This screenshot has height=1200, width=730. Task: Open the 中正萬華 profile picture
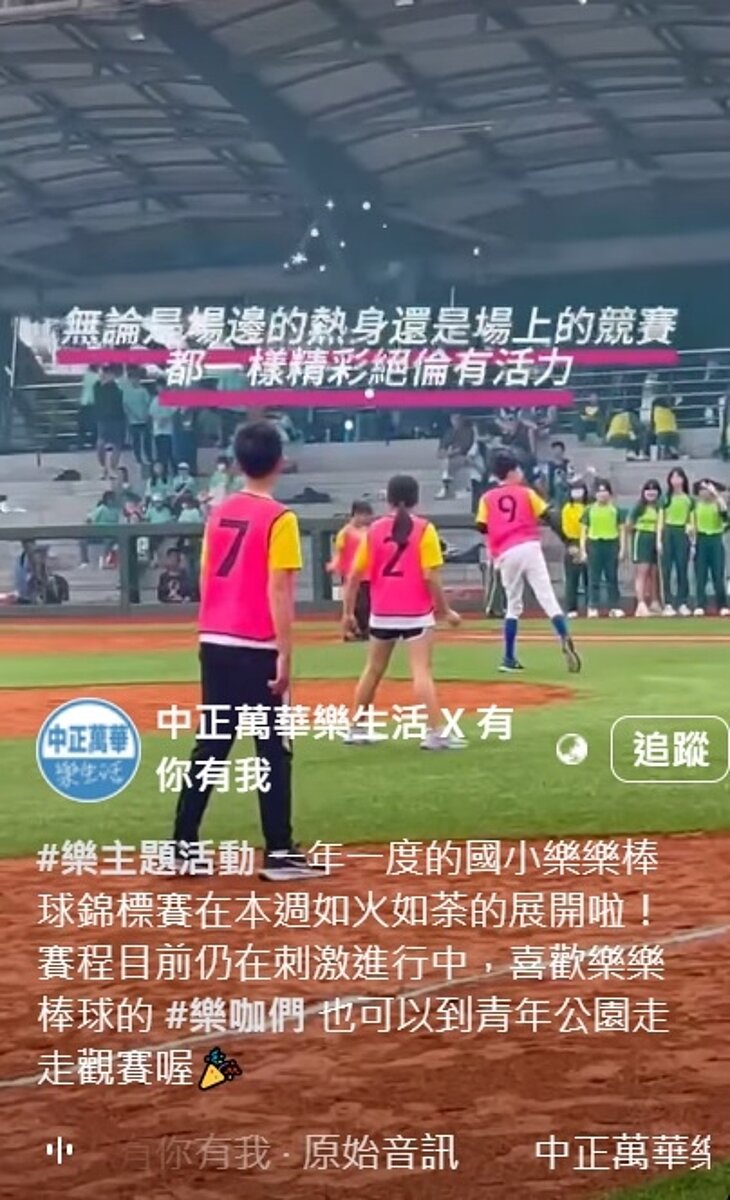[88, 749]
